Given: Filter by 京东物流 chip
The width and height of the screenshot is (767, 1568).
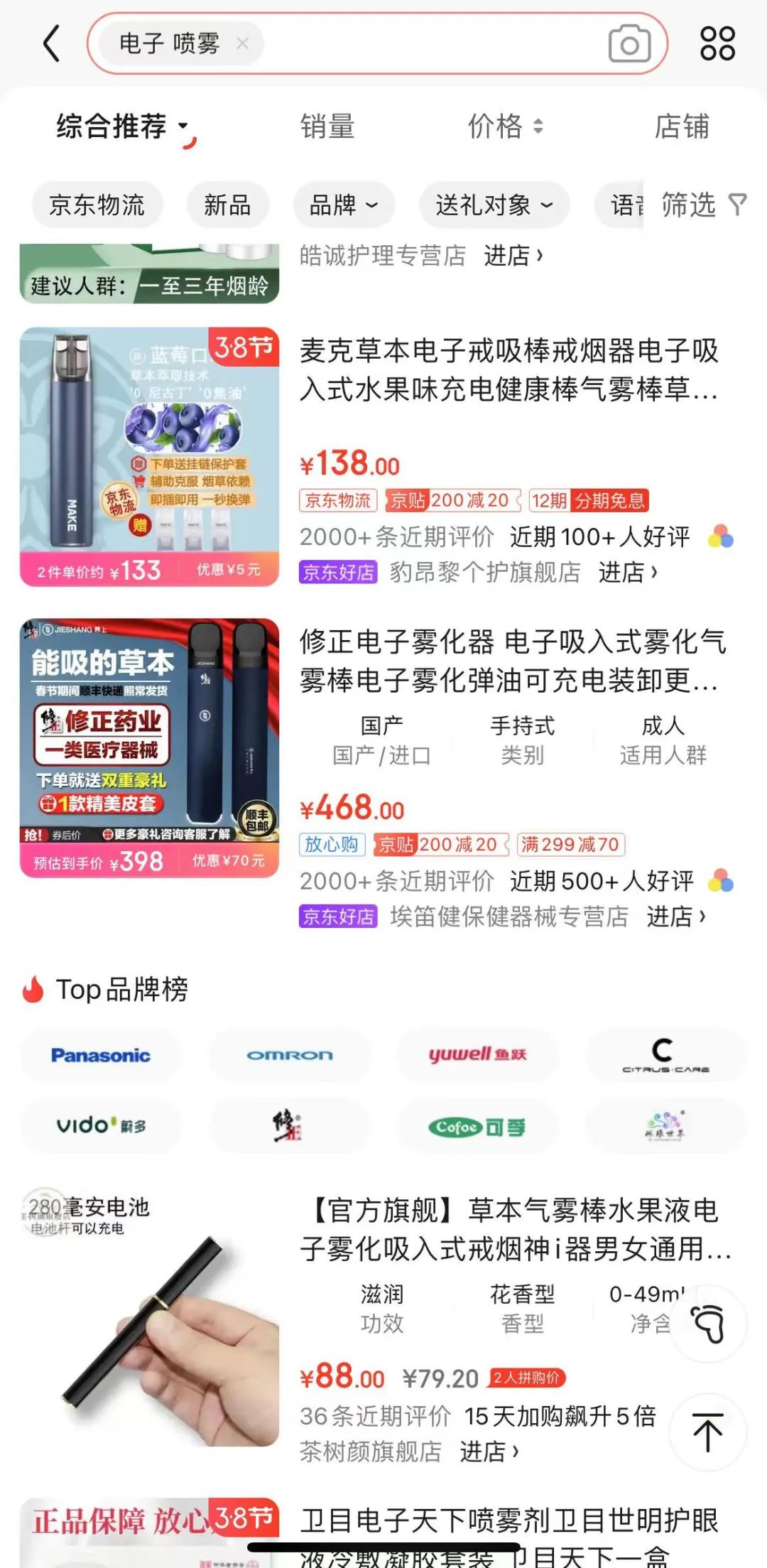Looking at the screenshot, I should point(97,206).
